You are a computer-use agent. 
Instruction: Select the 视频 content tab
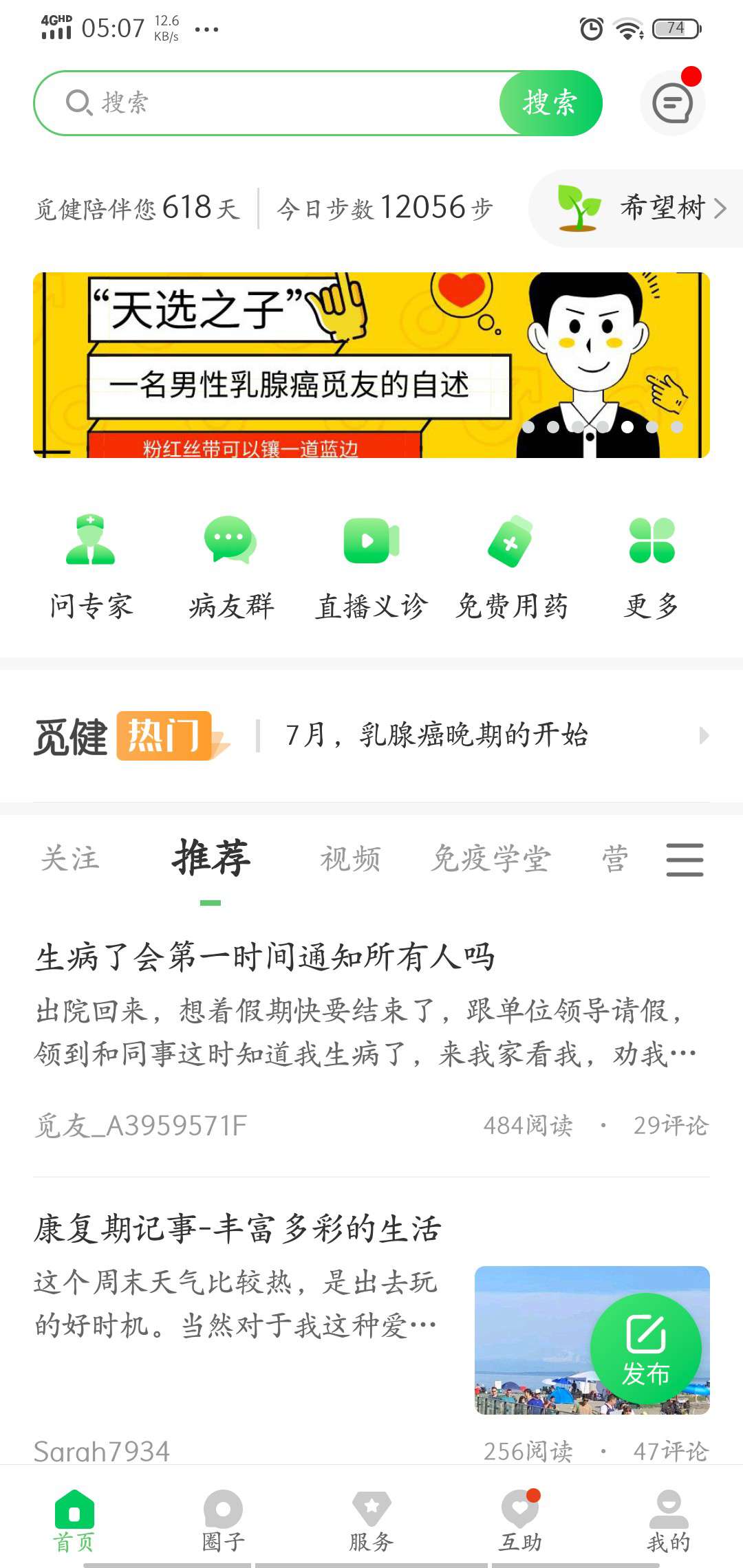coord(349,858)
